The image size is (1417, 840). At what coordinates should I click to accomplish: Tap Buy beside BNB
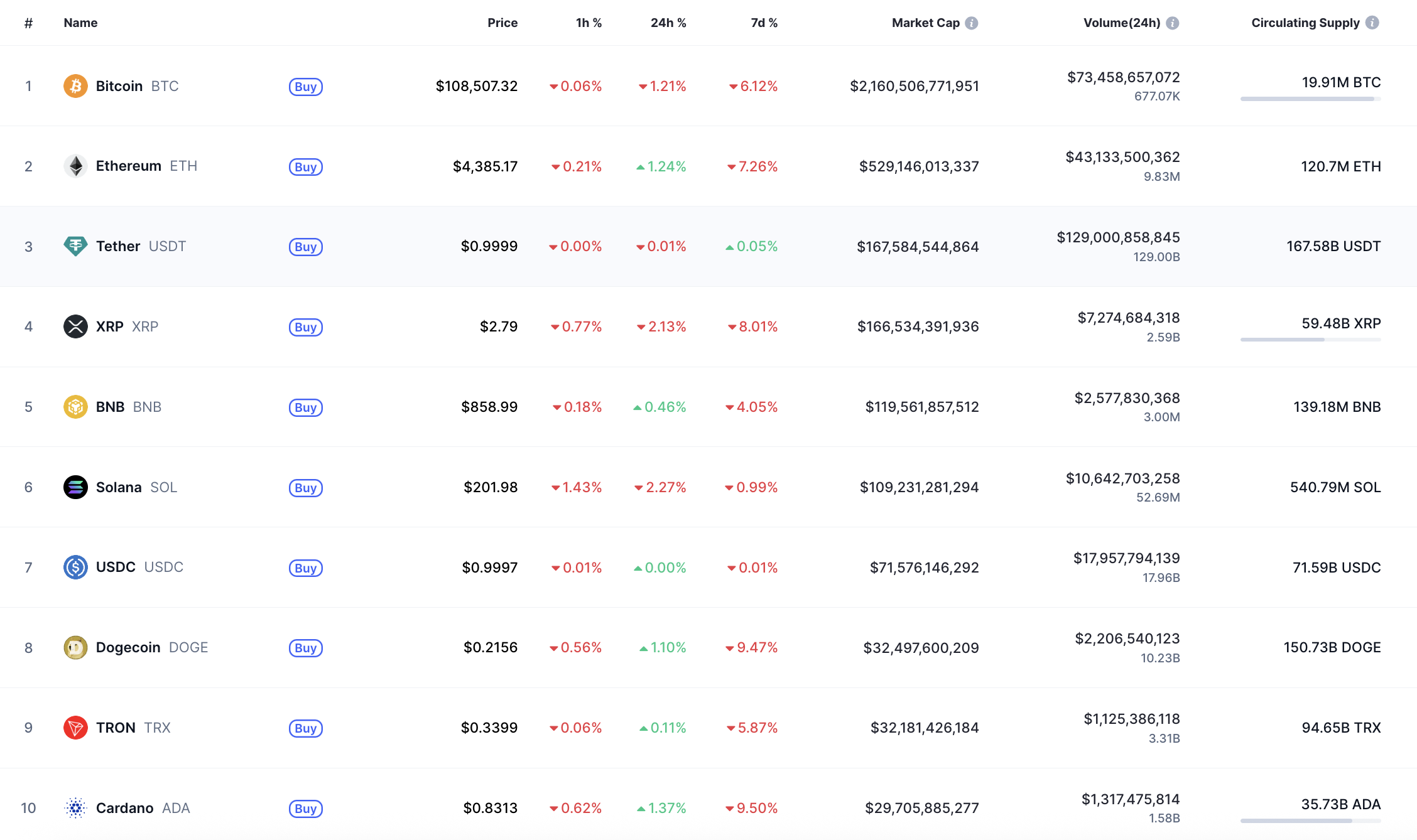(305, 407)
